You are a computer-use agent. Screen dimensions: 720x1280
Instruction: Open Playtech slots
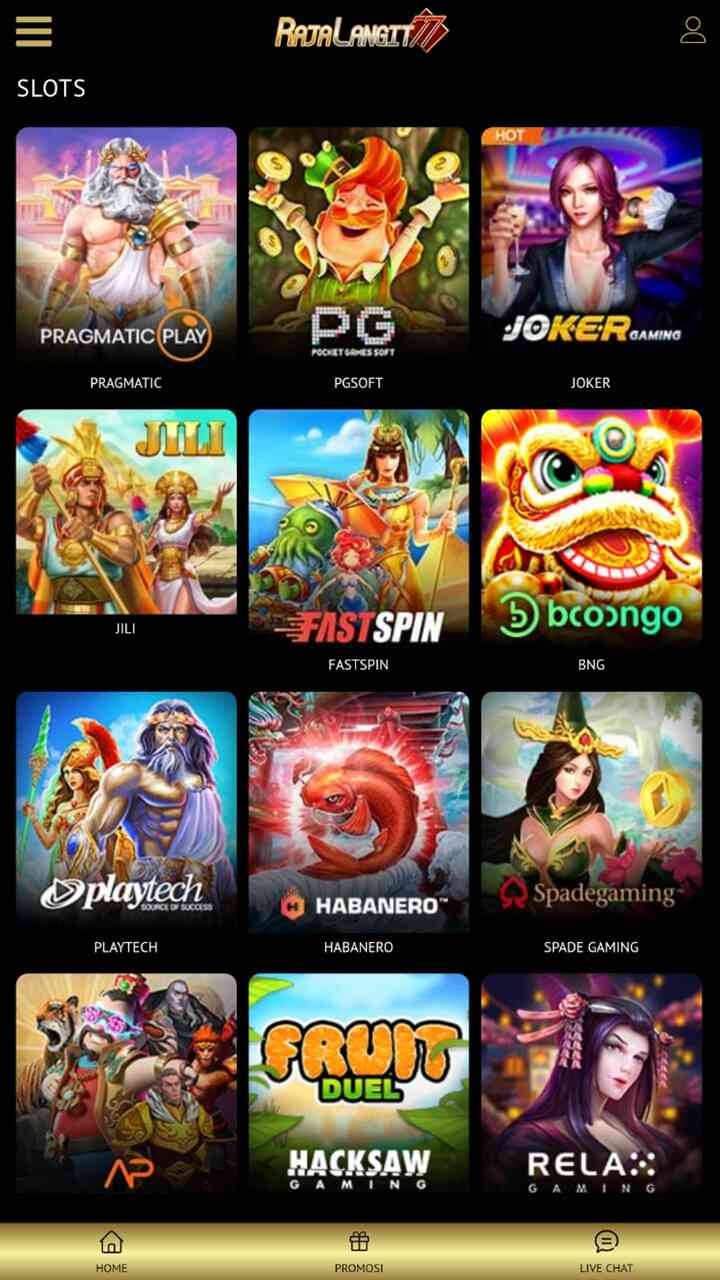(126, 810)
